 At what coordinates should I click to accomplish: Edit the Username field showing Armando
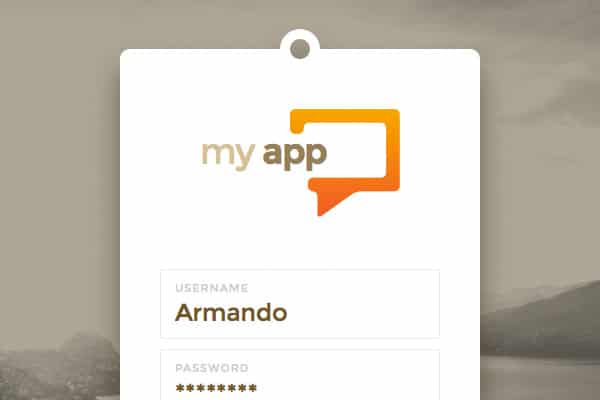[299, 304]
